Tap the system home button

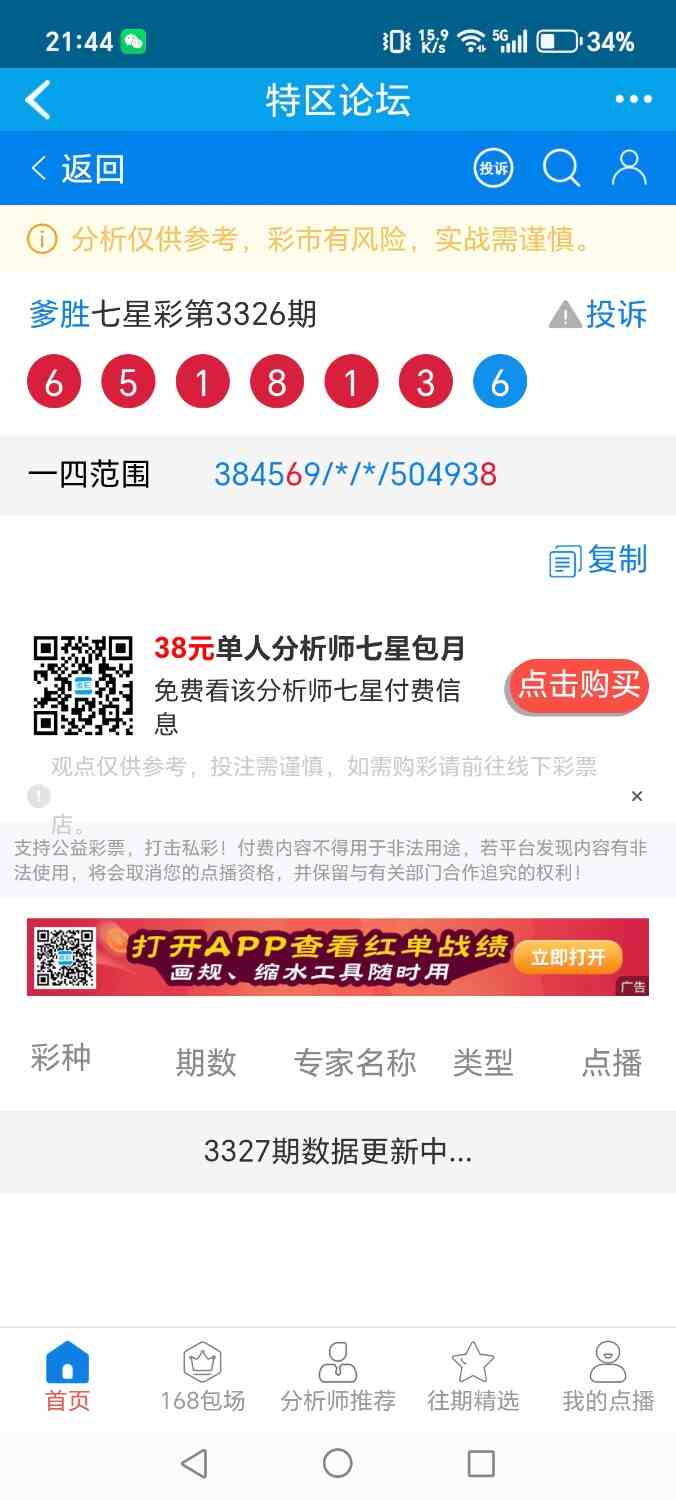click(x=338, y=1464)
